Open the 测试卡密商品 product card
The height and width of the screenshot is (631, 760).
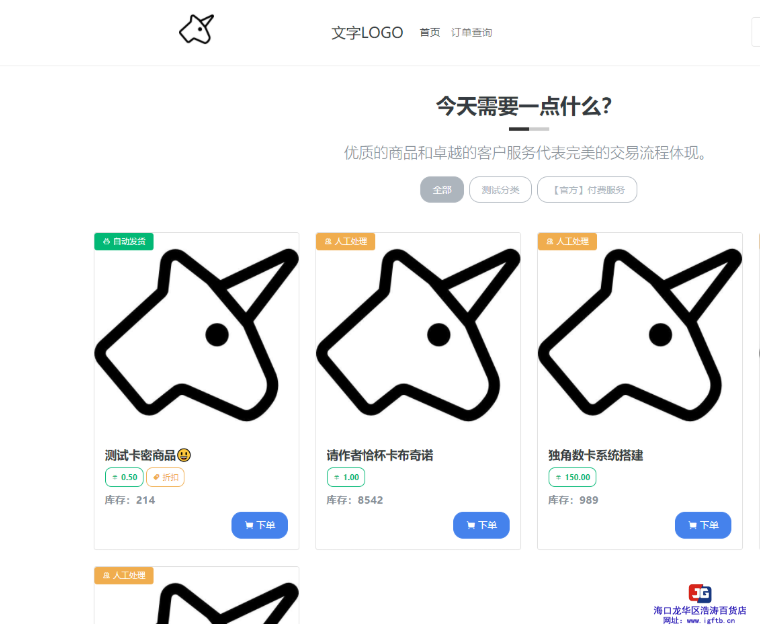(x=197, y=340)
